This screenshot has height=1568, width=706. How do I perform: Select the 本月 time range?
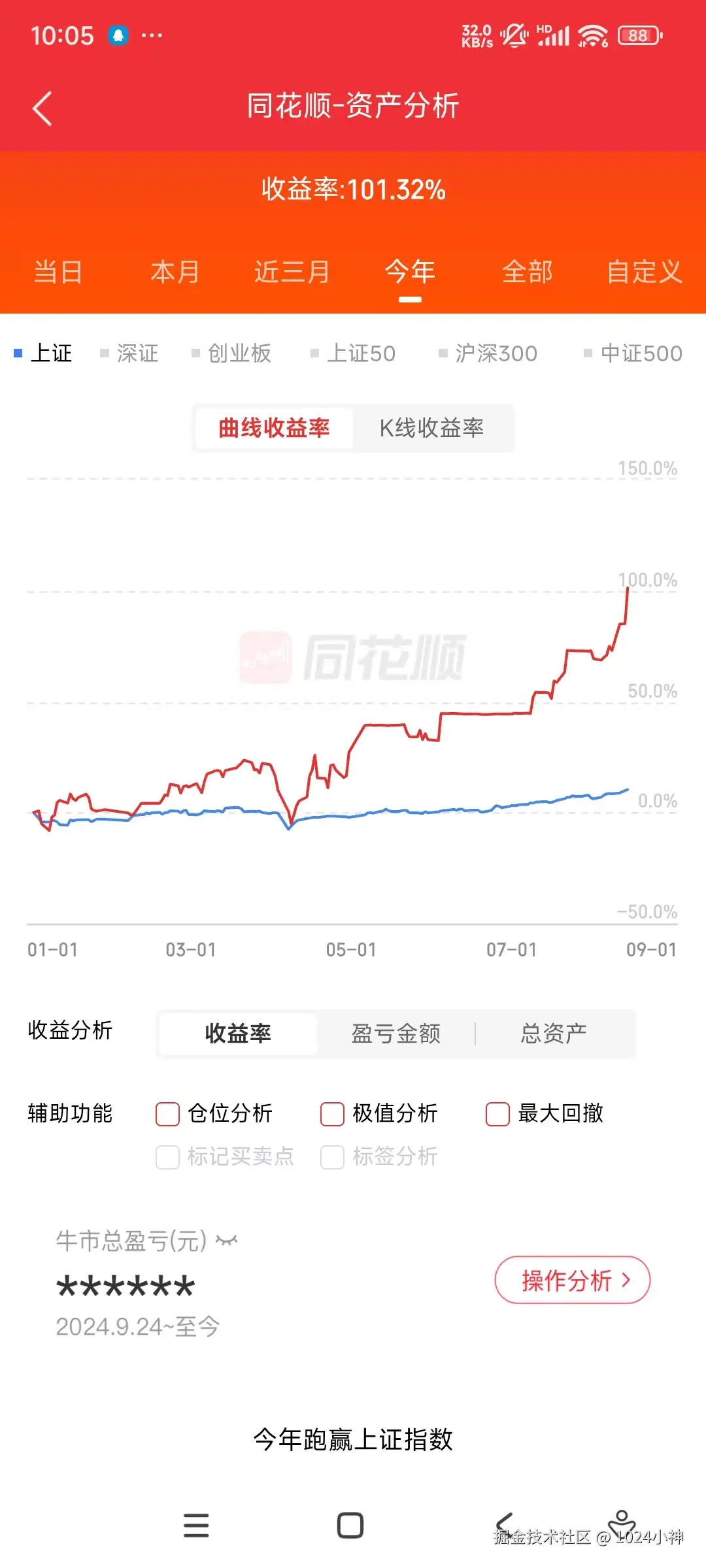click(175, 272)
